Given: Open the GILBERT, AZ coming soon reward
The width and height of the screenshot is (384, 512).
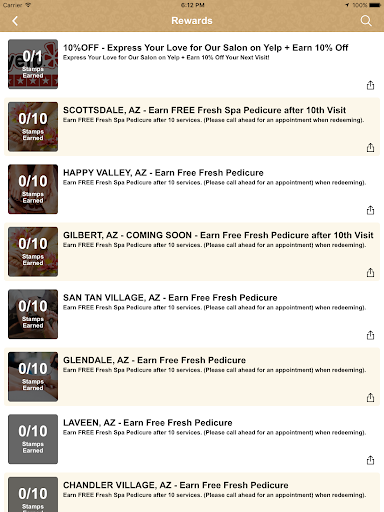Looking at the screenshot, I should click(x=192, y=252).
